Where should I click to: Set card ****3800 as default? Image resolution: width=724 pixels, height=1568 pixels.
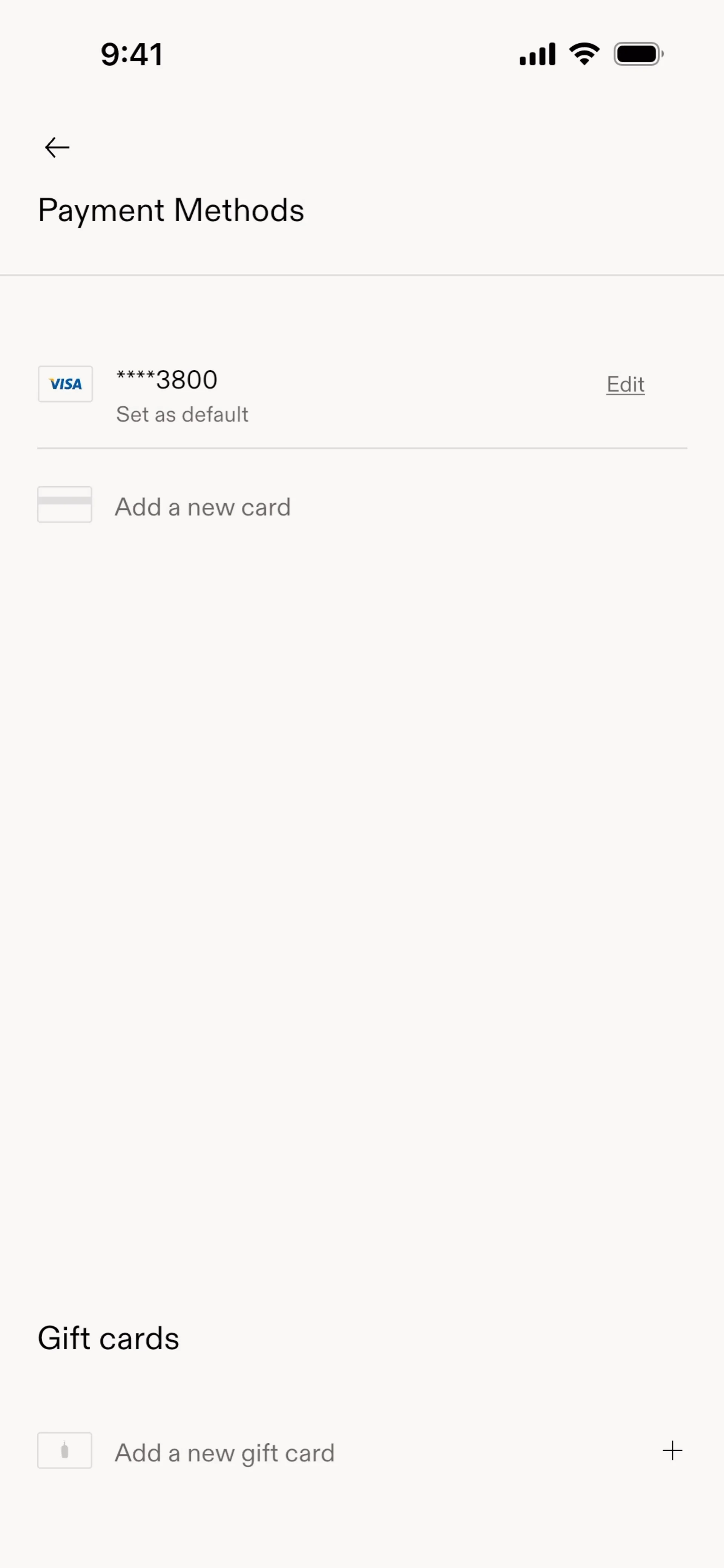(182, 414)
